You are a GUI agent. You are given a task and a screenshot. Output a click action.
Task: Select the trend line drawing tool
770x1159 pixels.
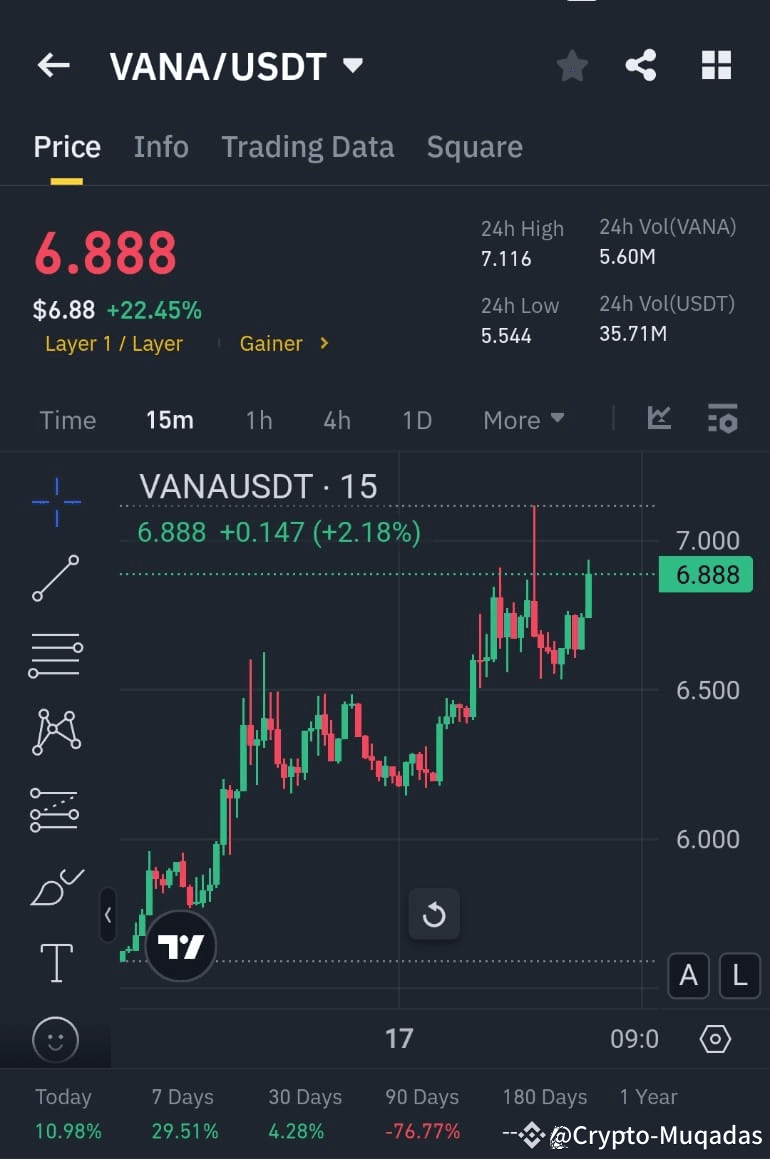[55, 580]
